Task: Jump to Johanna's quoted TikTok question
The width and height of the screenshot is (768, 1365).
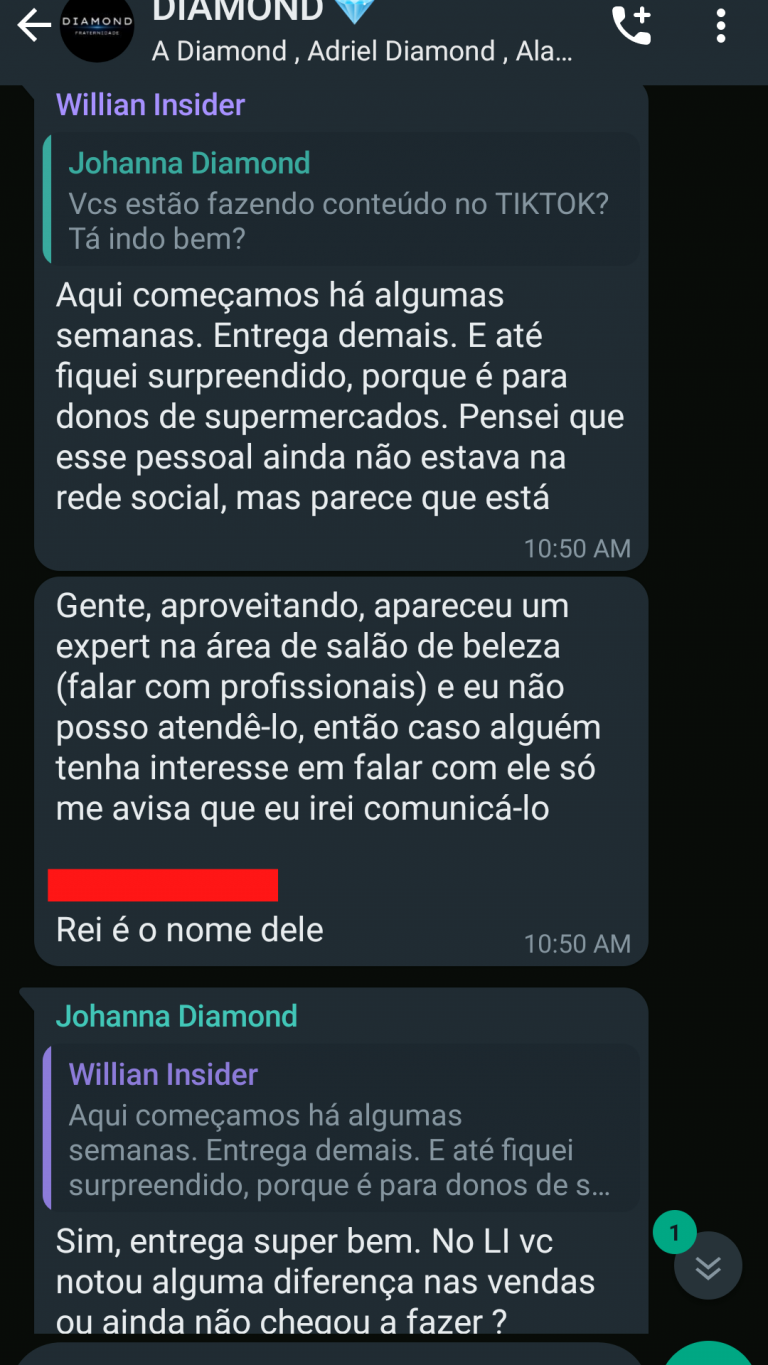Action: (341, 200)
